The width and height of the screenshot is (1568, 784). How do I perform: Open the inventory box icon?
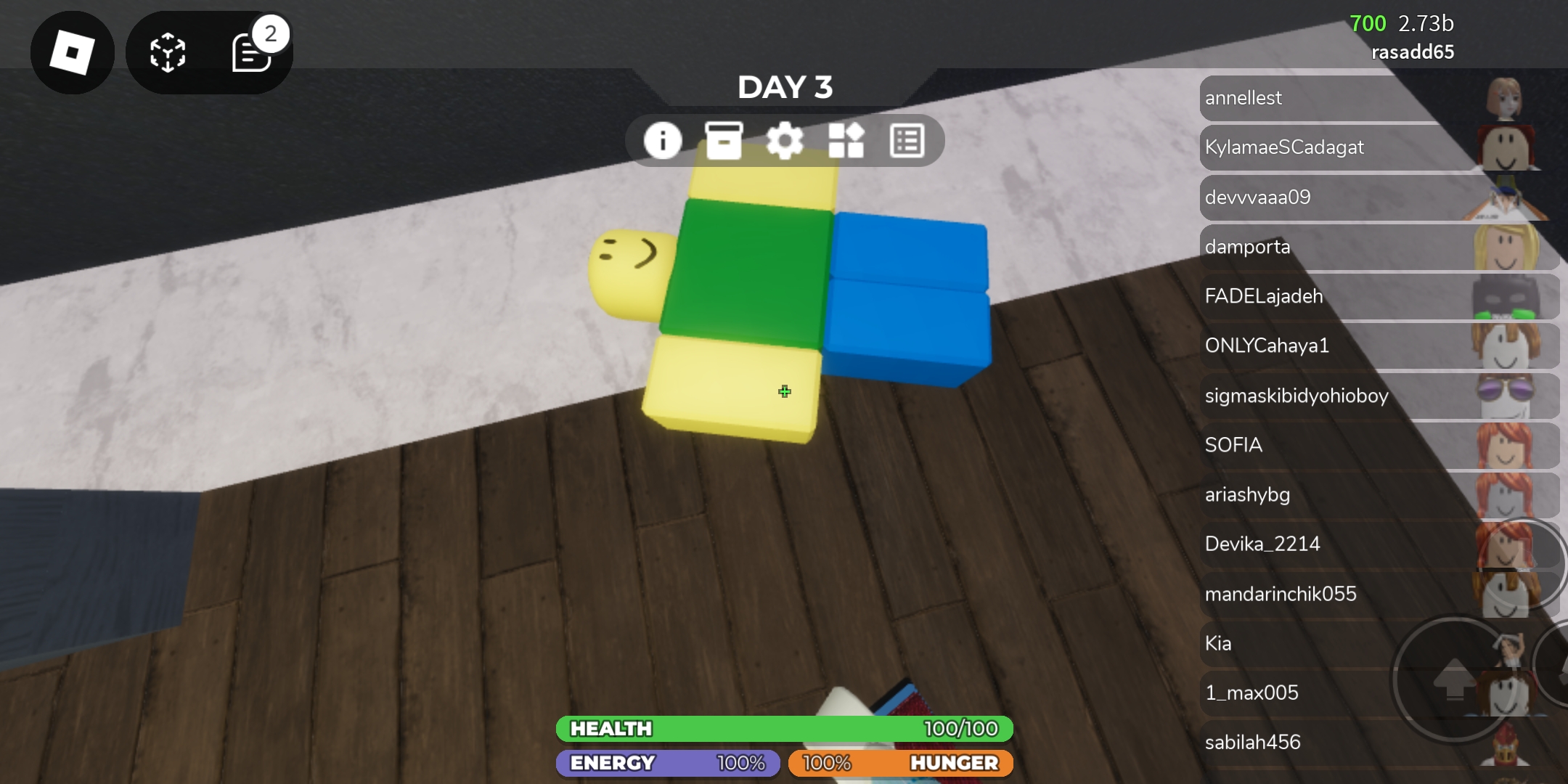[x=724, y=140]
